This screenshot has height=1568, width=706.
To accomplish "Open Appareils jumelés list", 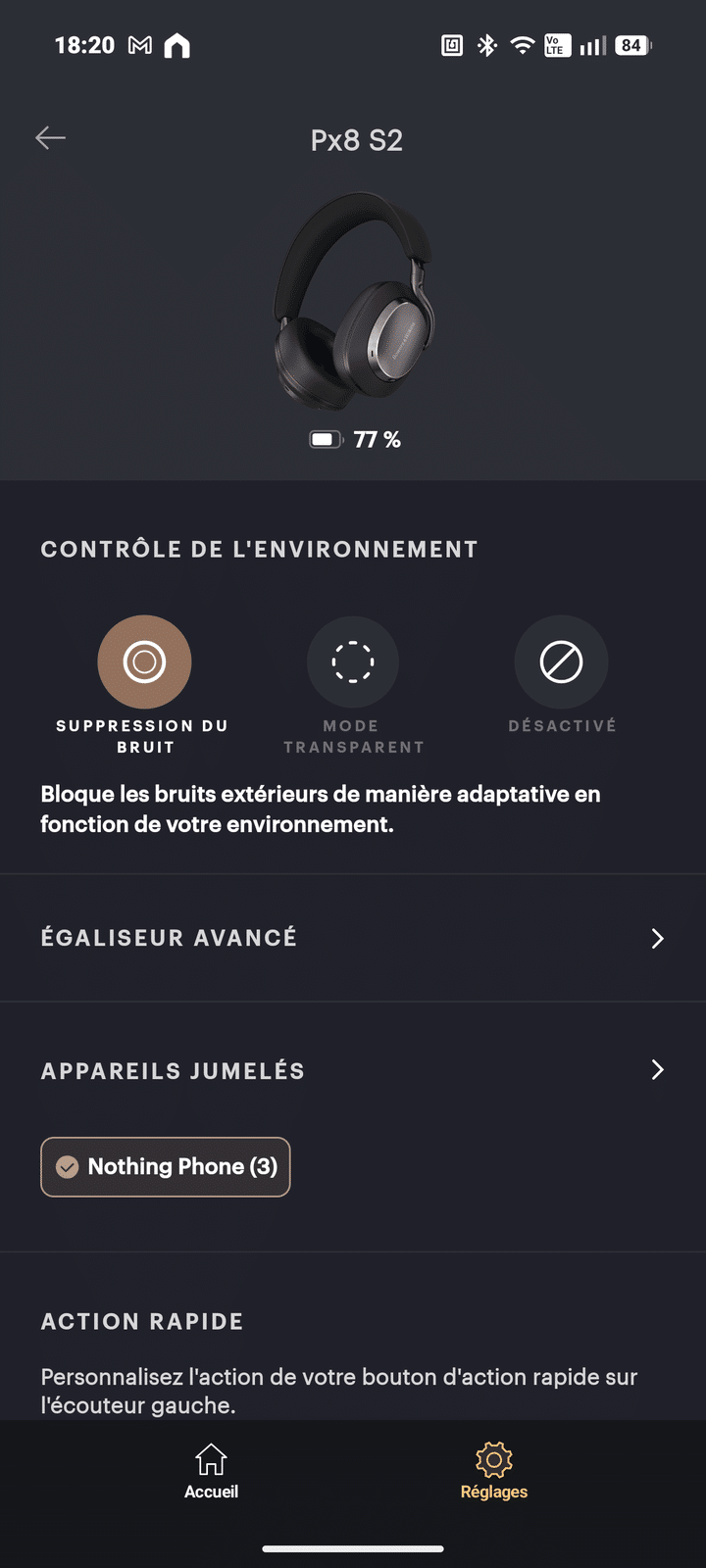I will 353,1070.
